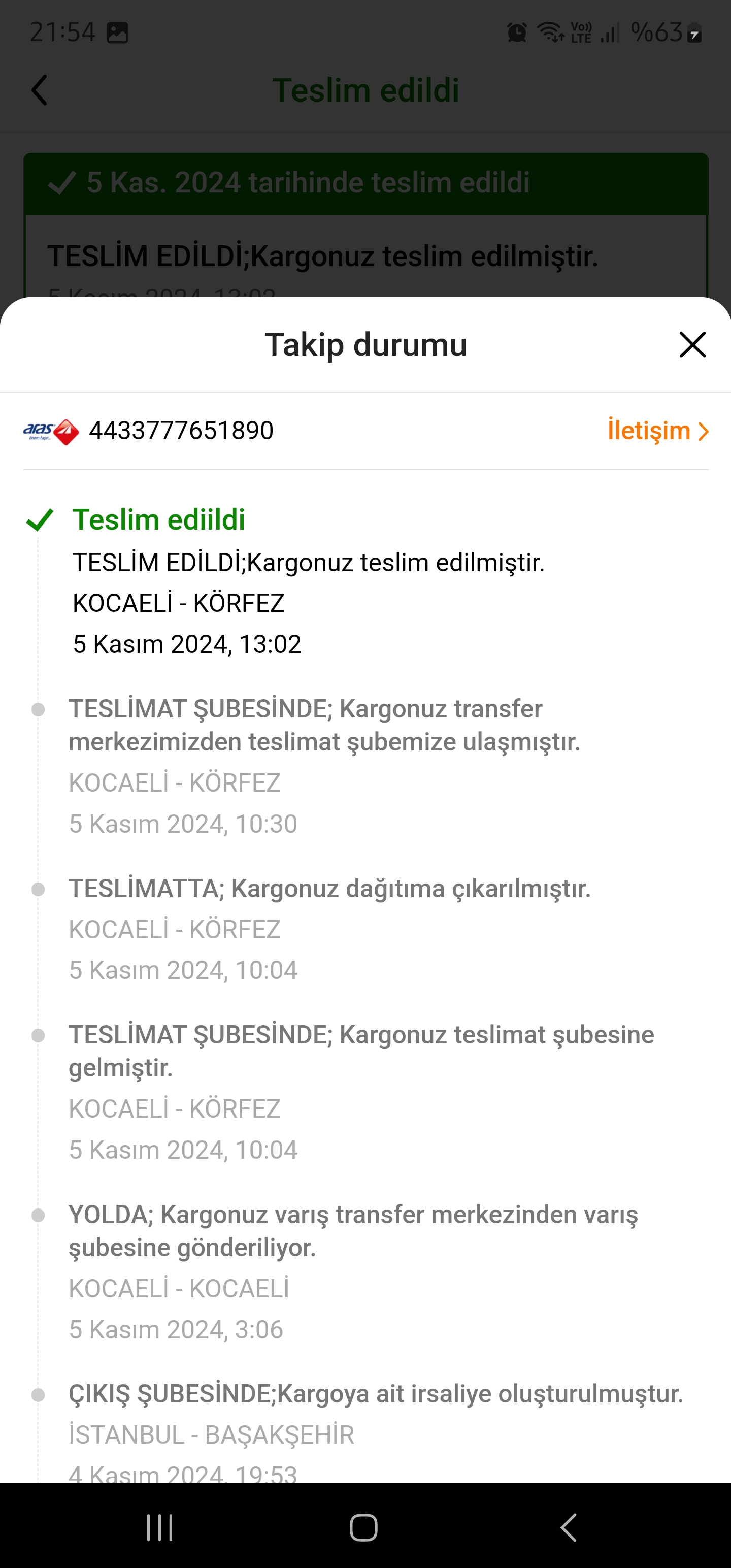Go back with the top-left arrow
The height and width of the screenshot is (1568, 731).
point(40,91)
